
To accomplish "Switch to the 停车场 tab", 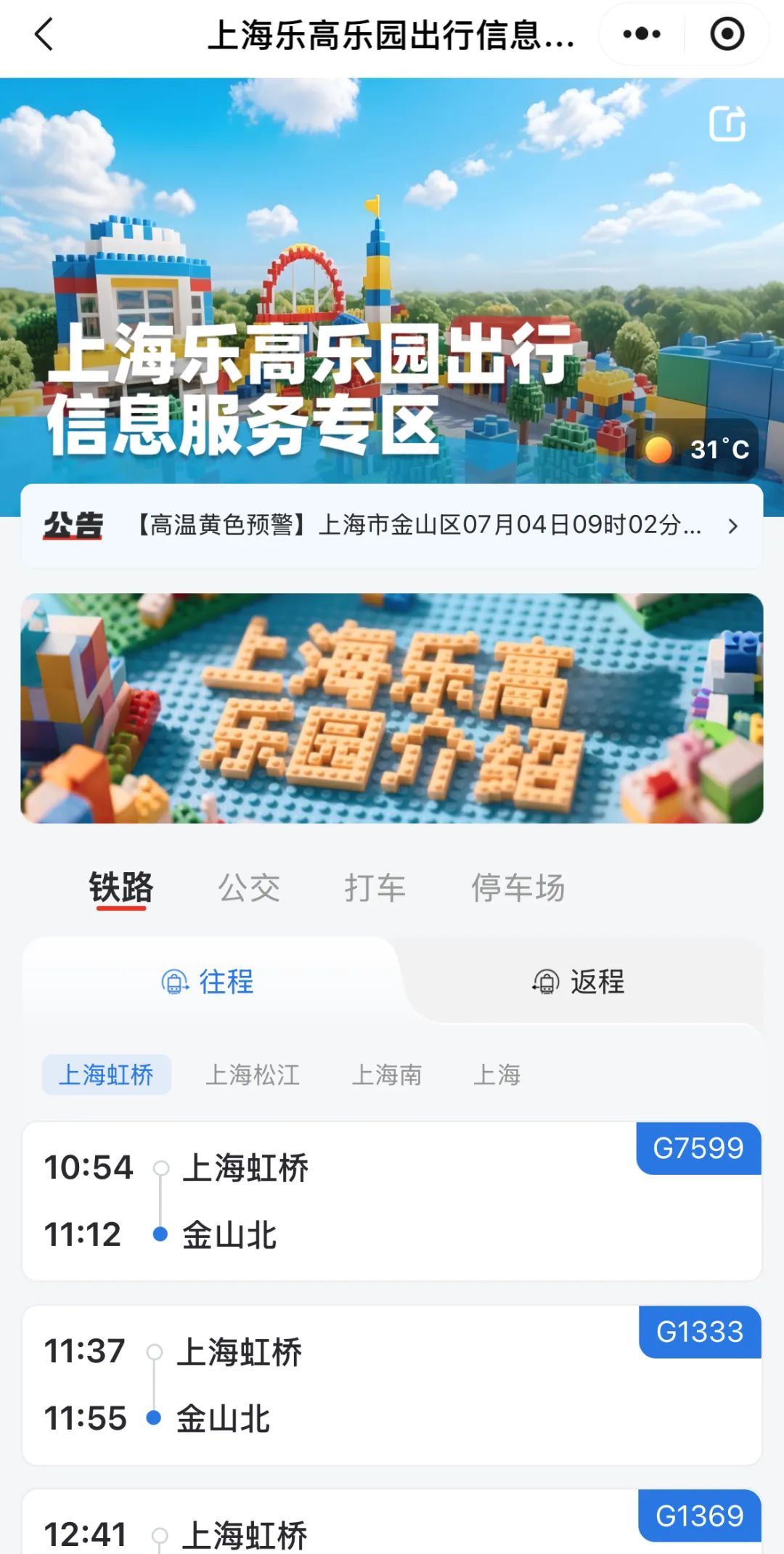I will [x=518, y=887].
